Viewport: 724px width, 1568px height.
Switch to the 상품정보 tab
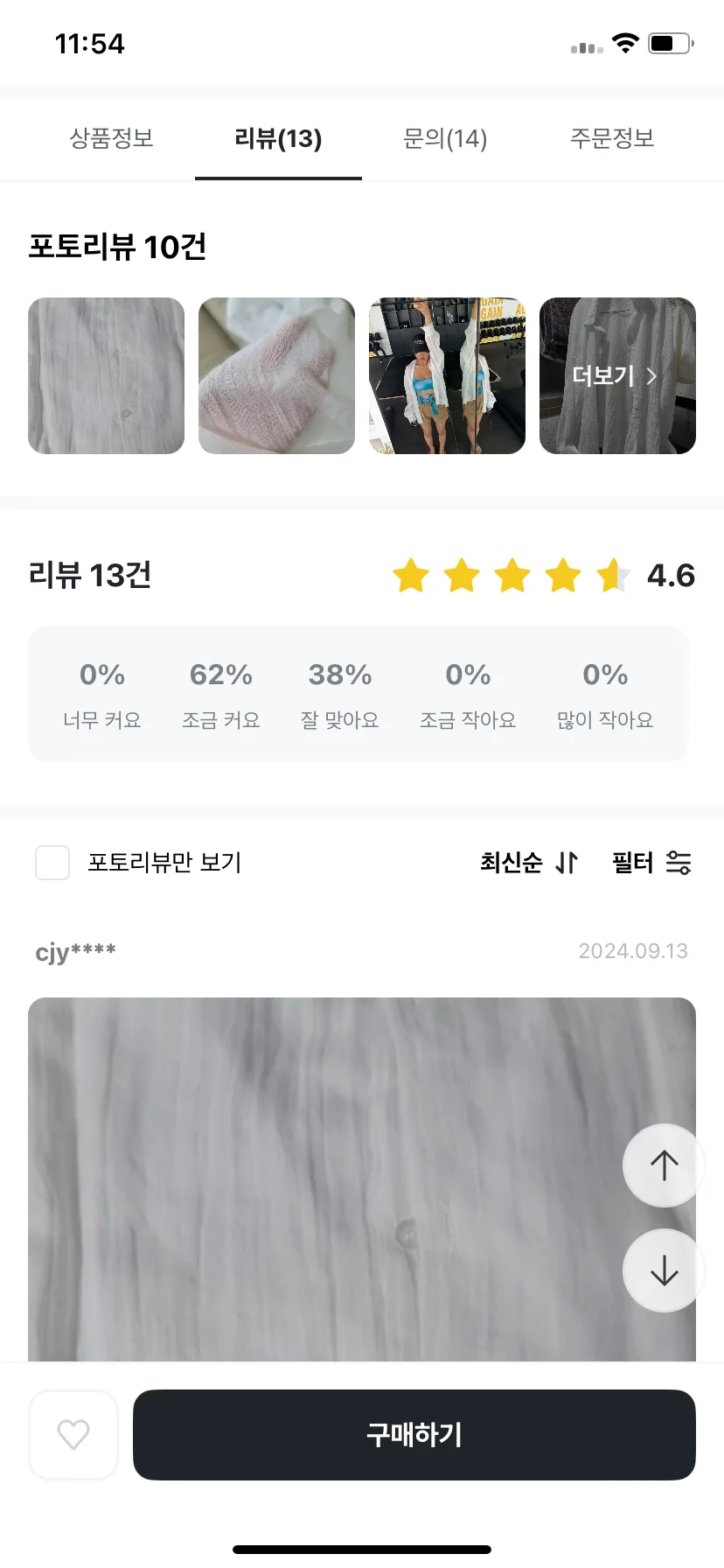(x=112, y=138)
